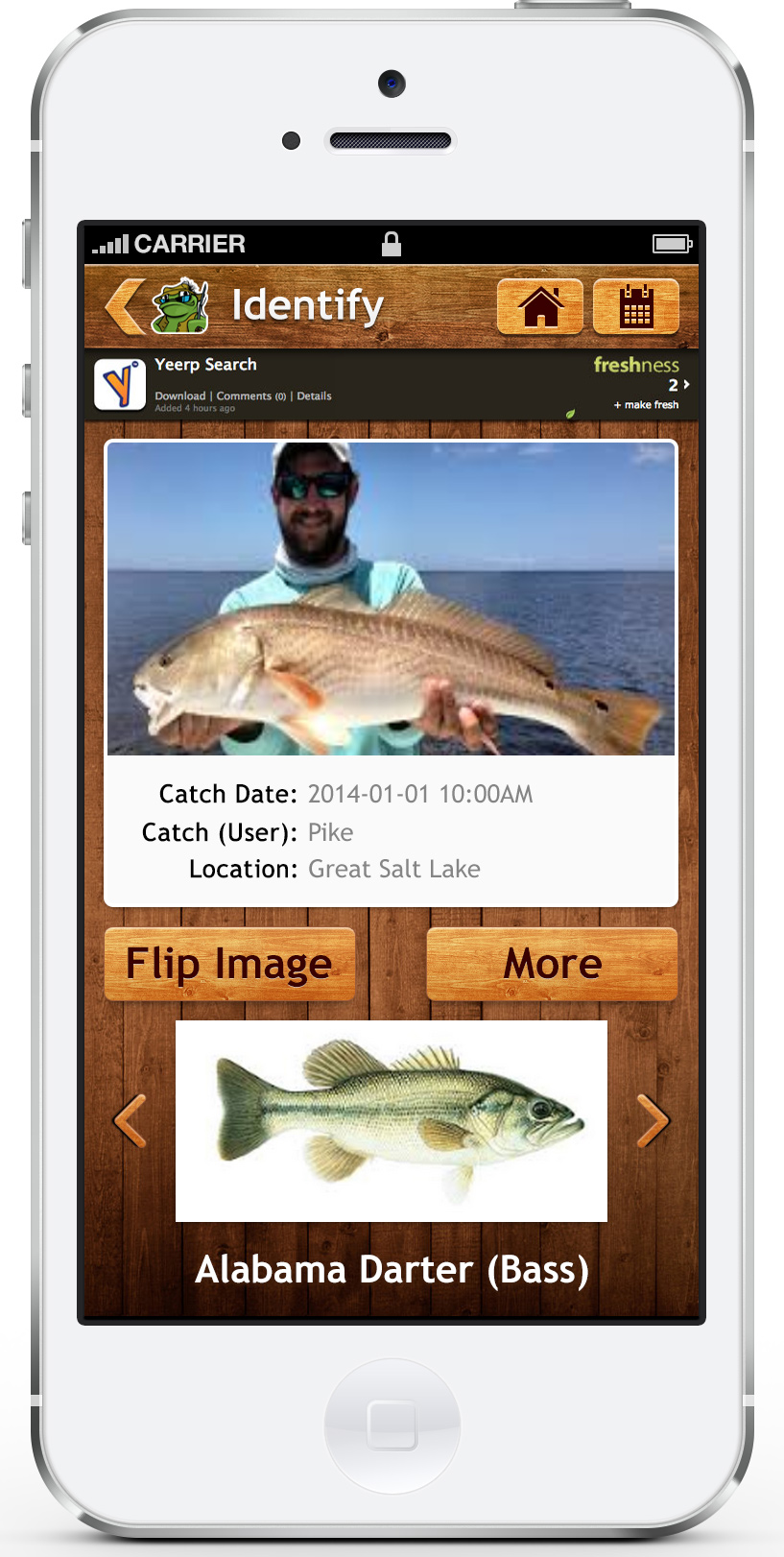Show the next fish species

[653, 1120]
